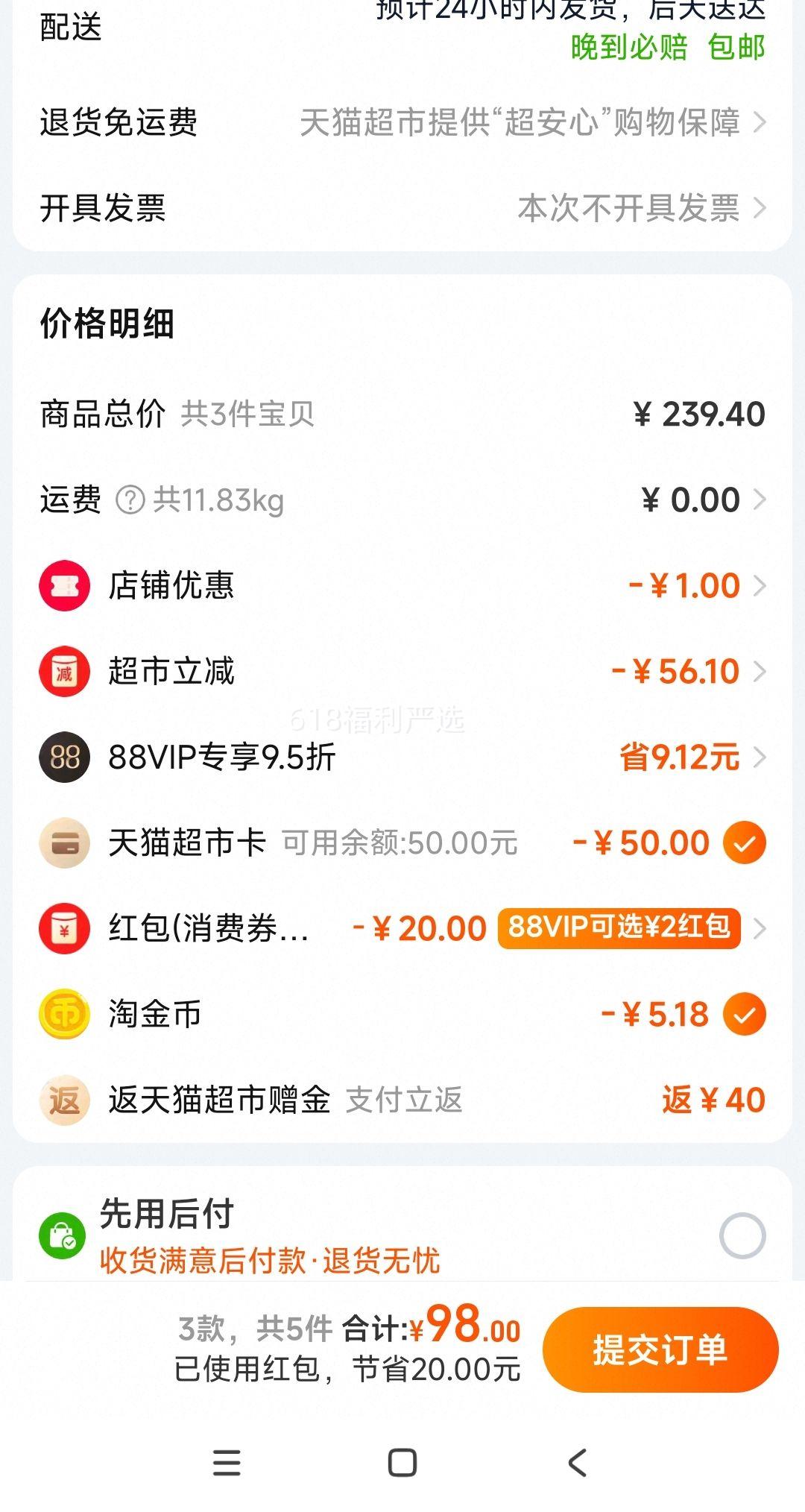Open 88VIP专享9.5折 savings details

(x=402, y=757)
